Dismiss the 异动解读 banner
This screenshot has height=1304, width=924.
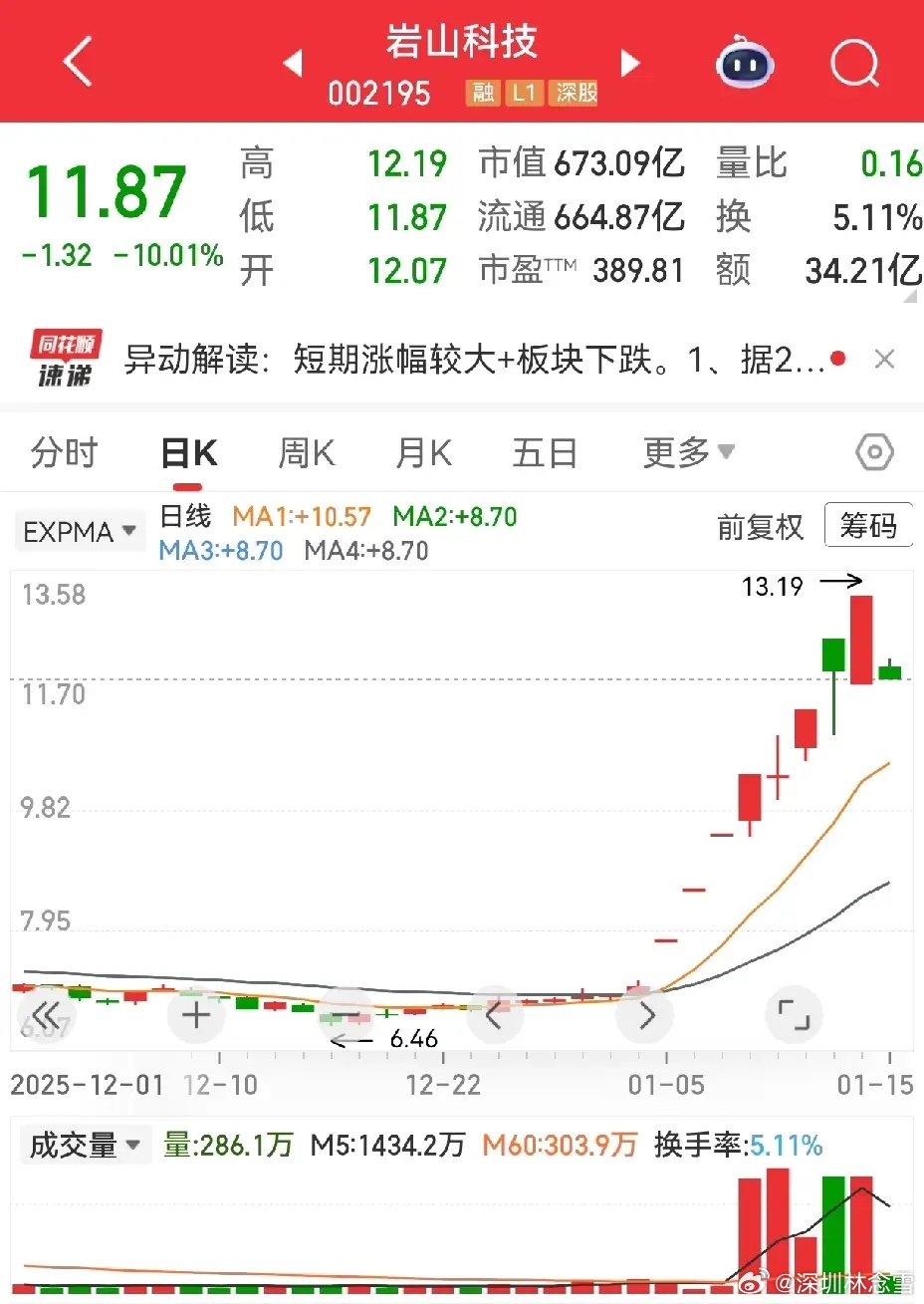(884, 359)
